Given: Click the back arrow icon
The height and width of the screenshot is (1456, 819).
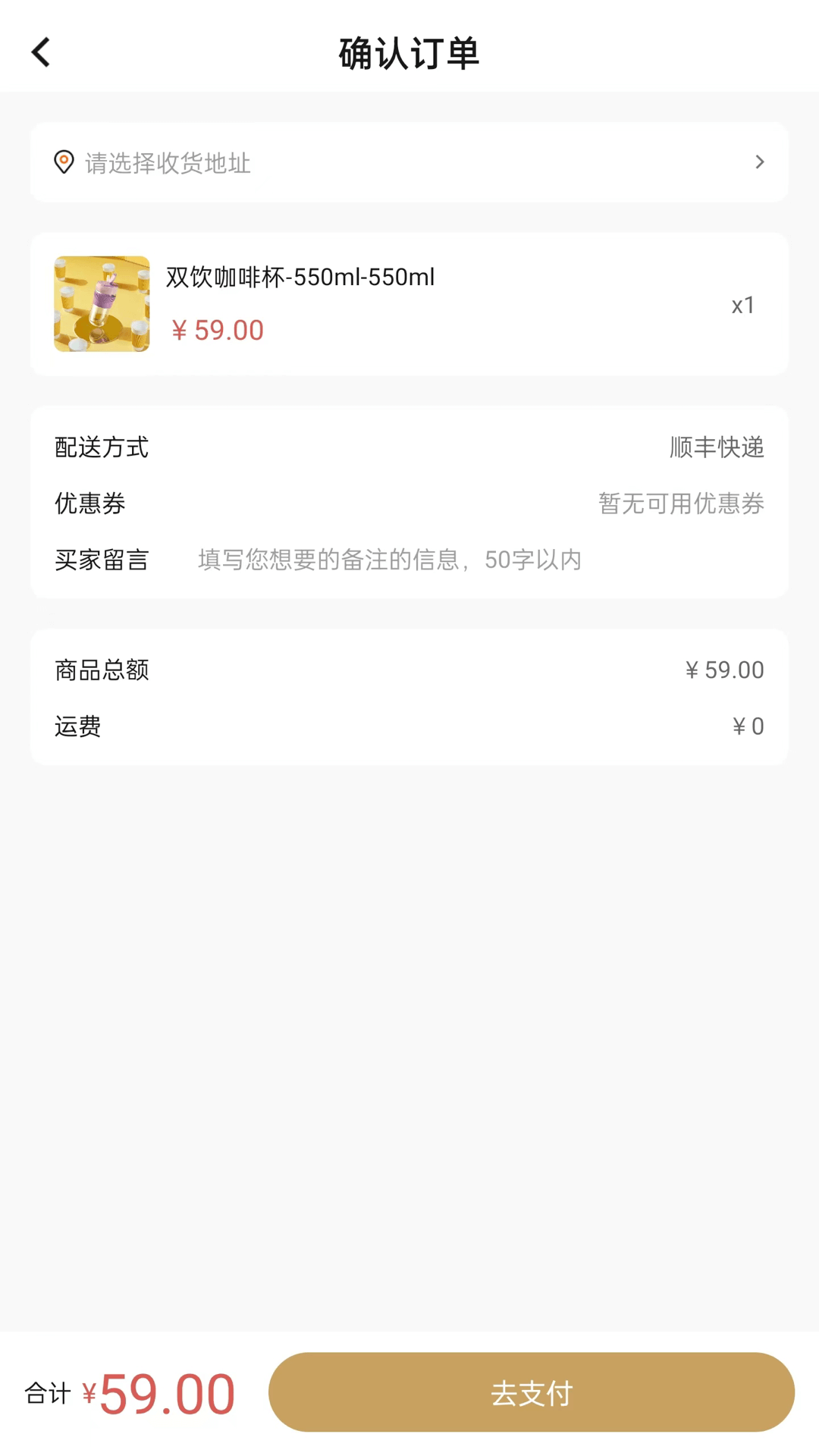Looking at the screenshot, I should coord(40,51).
